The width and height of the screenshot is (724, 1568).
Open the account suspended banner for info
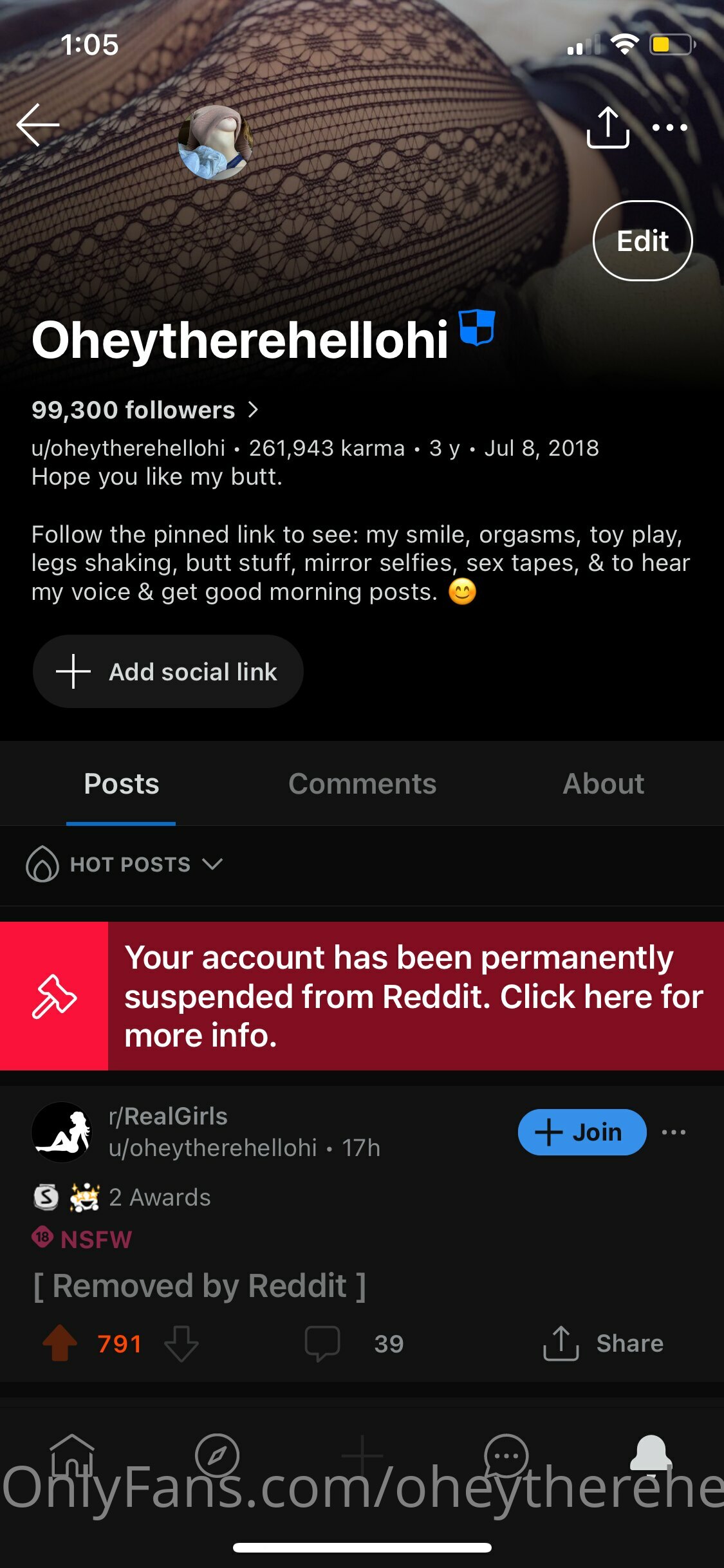click(362, 996)
